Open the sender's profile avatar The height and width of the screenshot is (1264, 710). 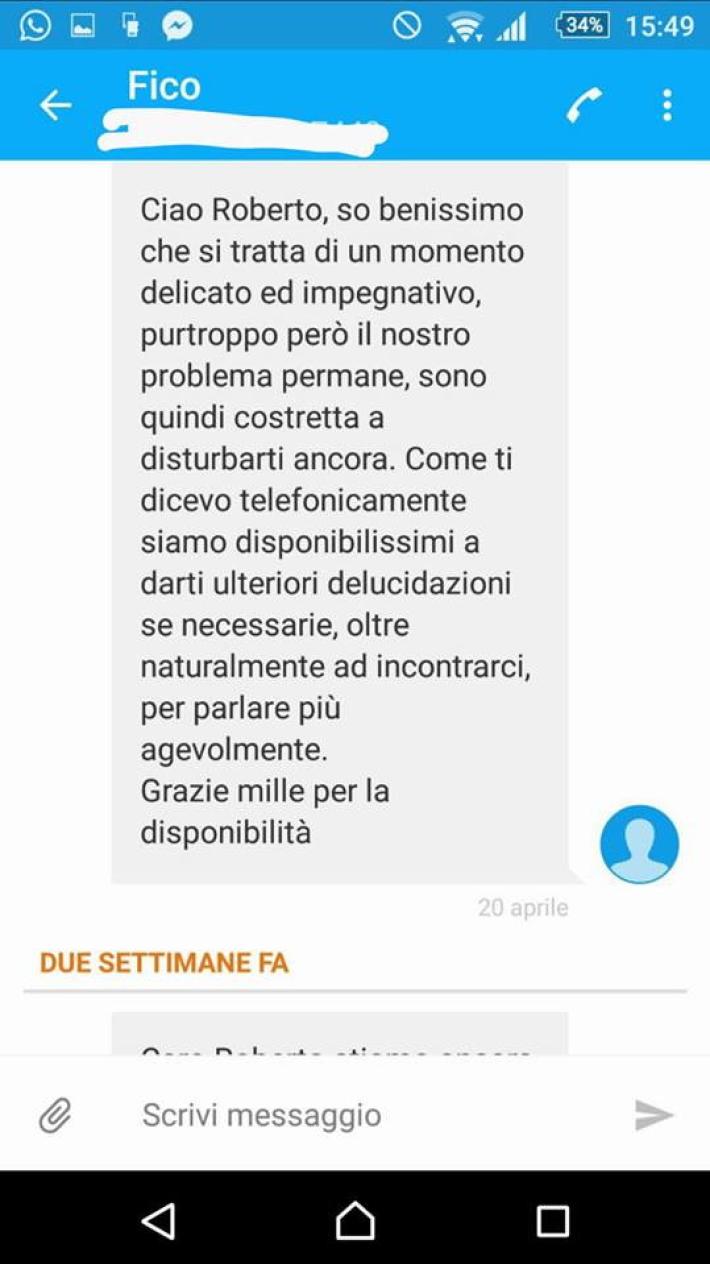[x=639, y=844]
